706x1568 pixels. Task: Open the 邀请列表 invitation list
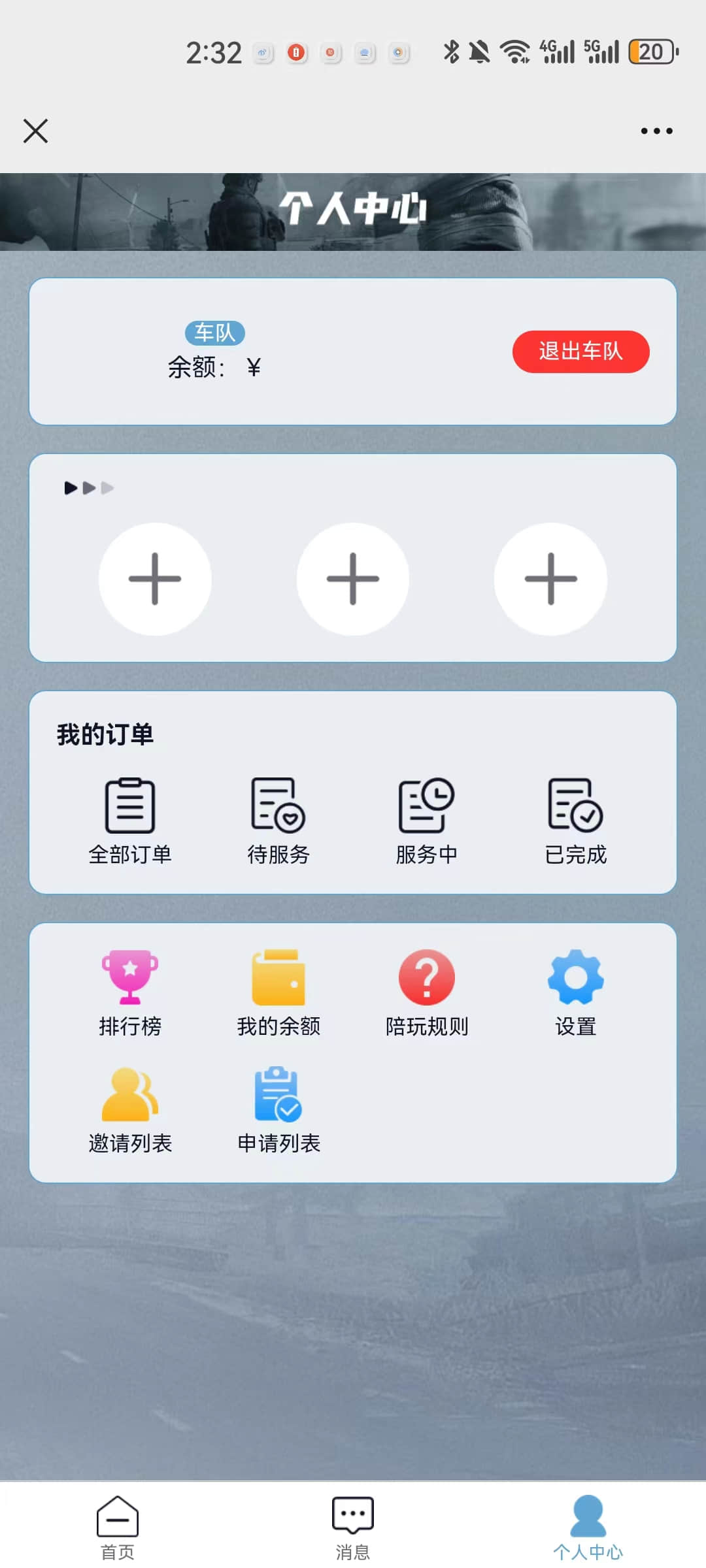(x=130, y=1109)
